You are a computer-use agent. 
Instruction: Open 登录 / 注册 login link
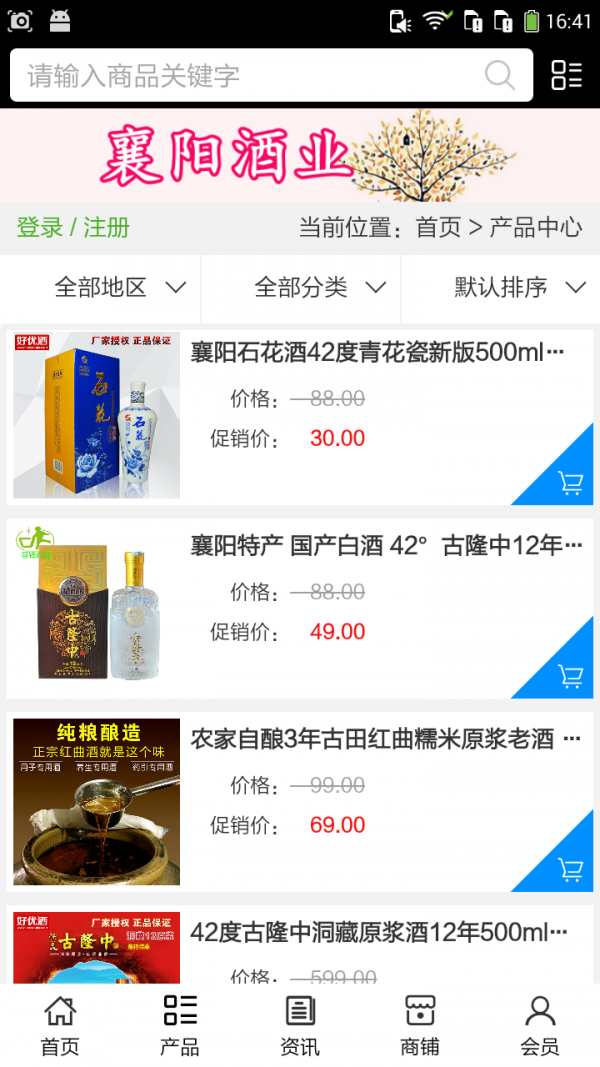[x=73, y=227]
